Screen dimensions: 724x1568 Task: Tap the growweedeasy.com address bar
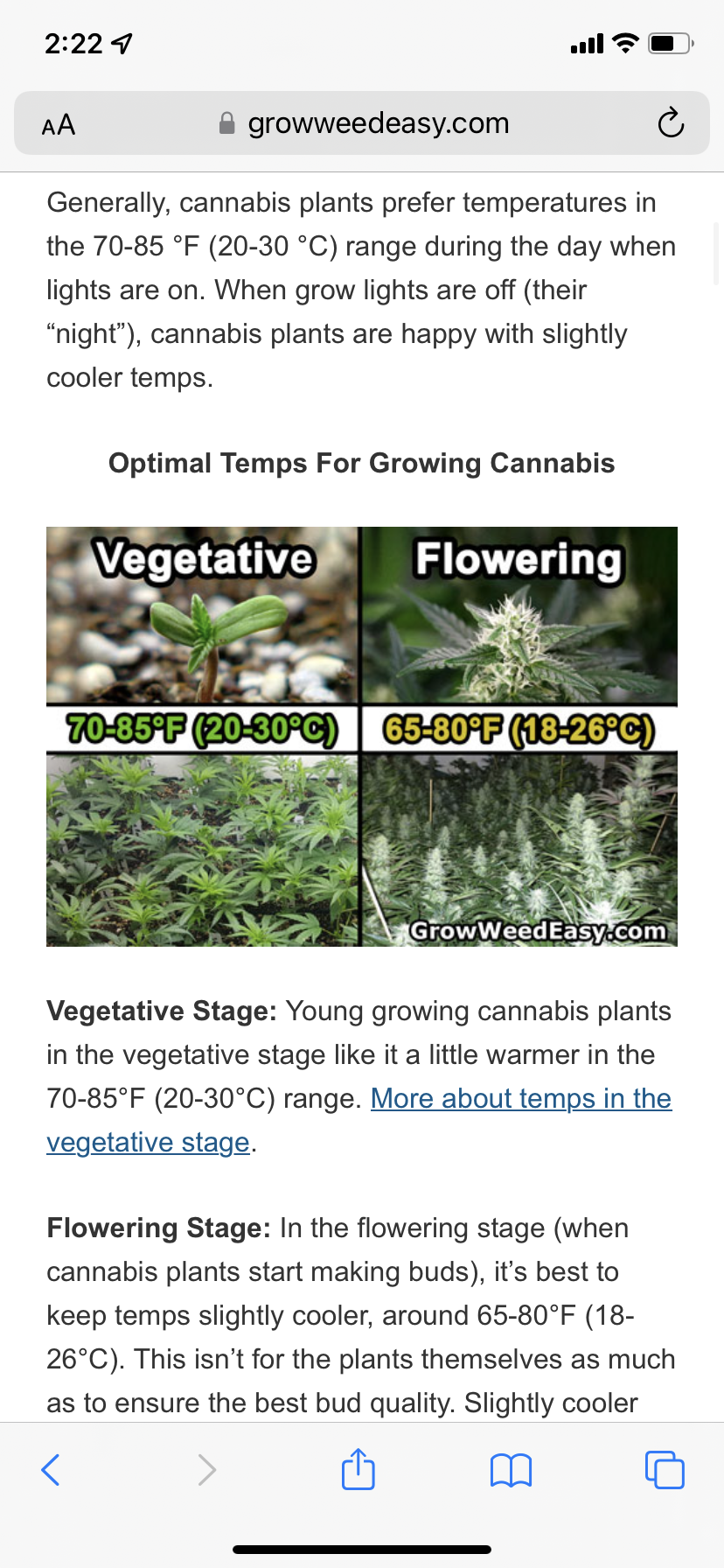[x=378, y=123]
